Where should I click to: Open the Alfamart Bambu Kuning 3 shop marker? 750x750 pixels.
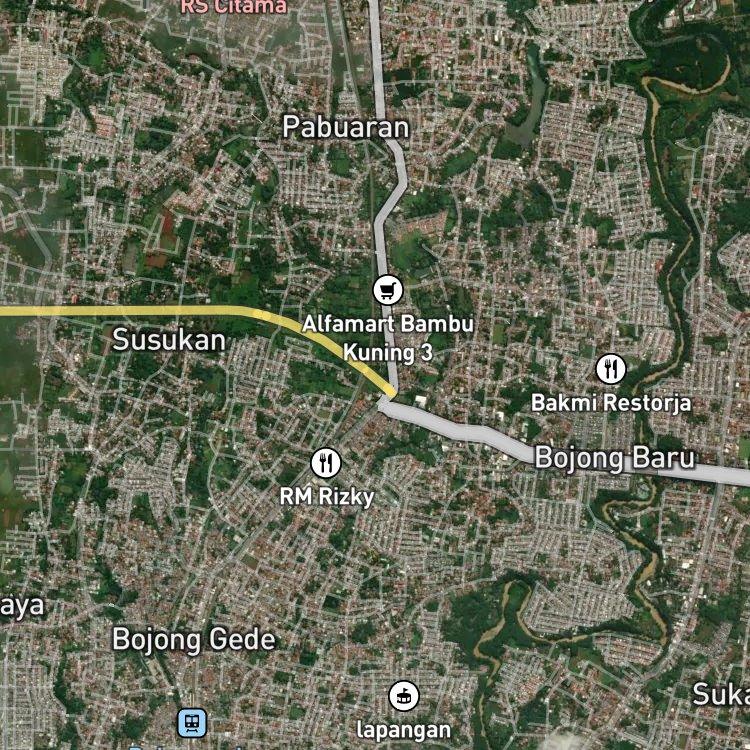pyautogui.click(x=388, y=290)
